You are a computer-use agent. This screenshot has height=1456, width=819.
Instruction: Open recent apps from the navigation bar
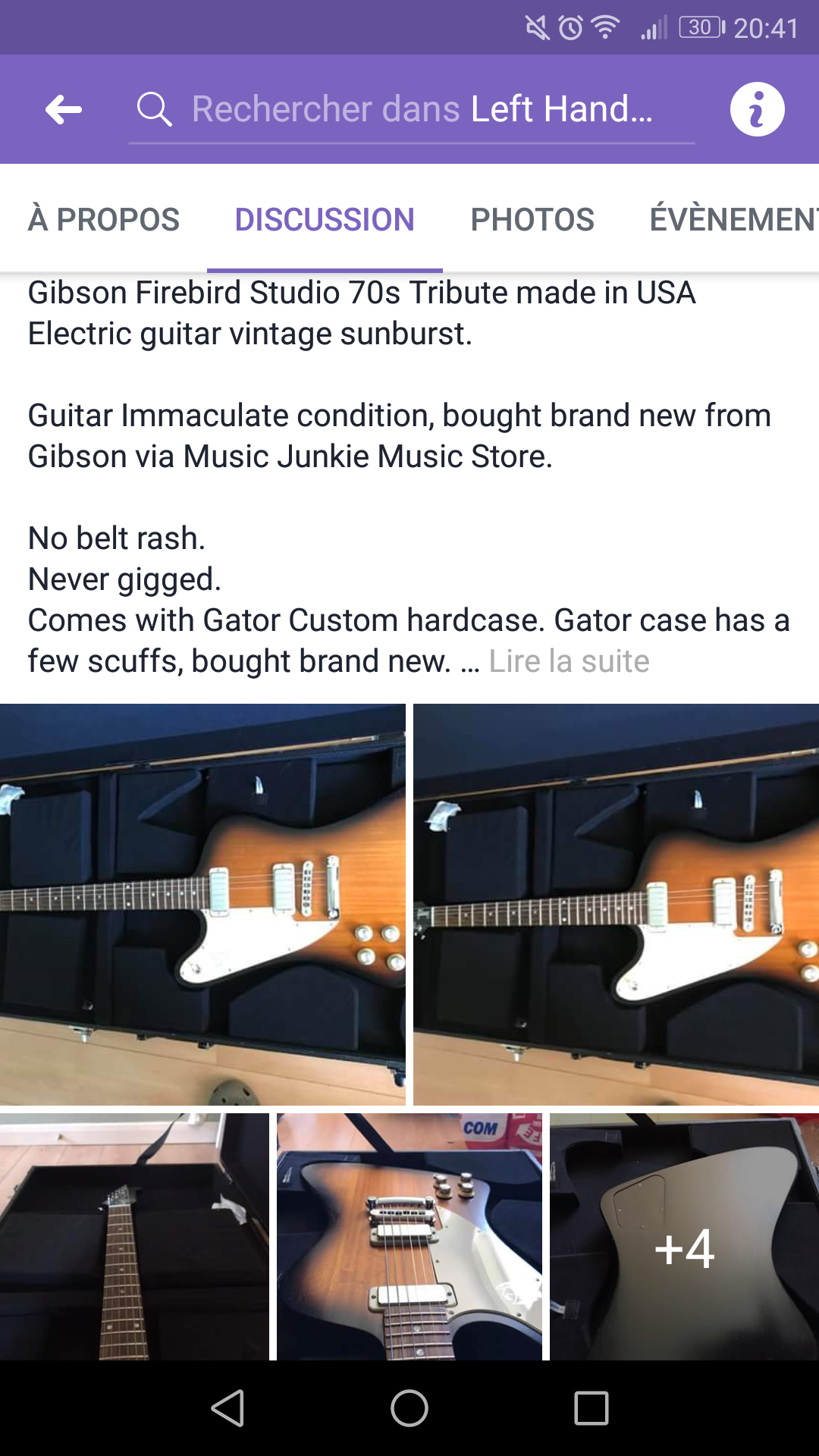(591, 1408)
